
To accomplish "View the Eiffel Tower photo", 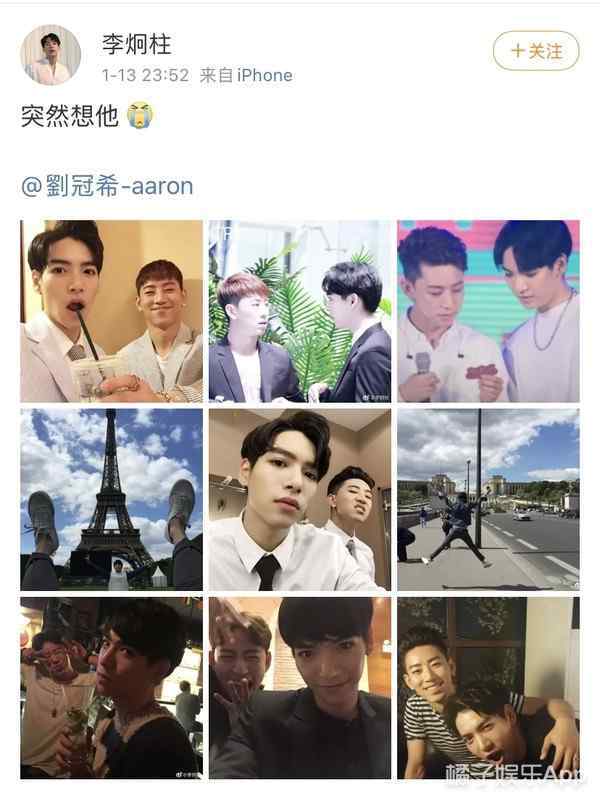I will [x=111, y=499].
